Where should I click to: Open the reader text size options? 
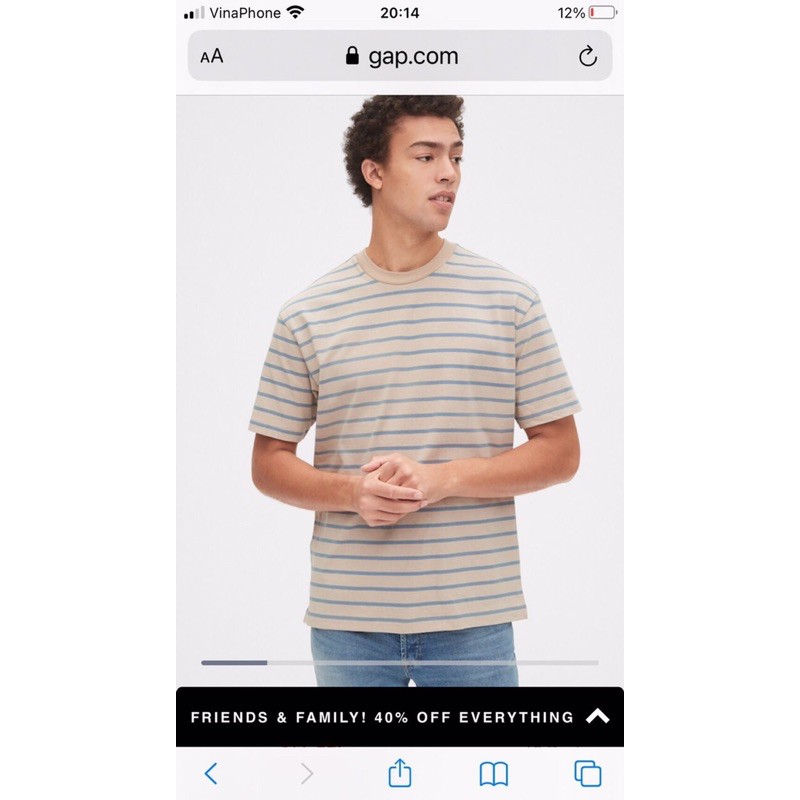[212, 57]
